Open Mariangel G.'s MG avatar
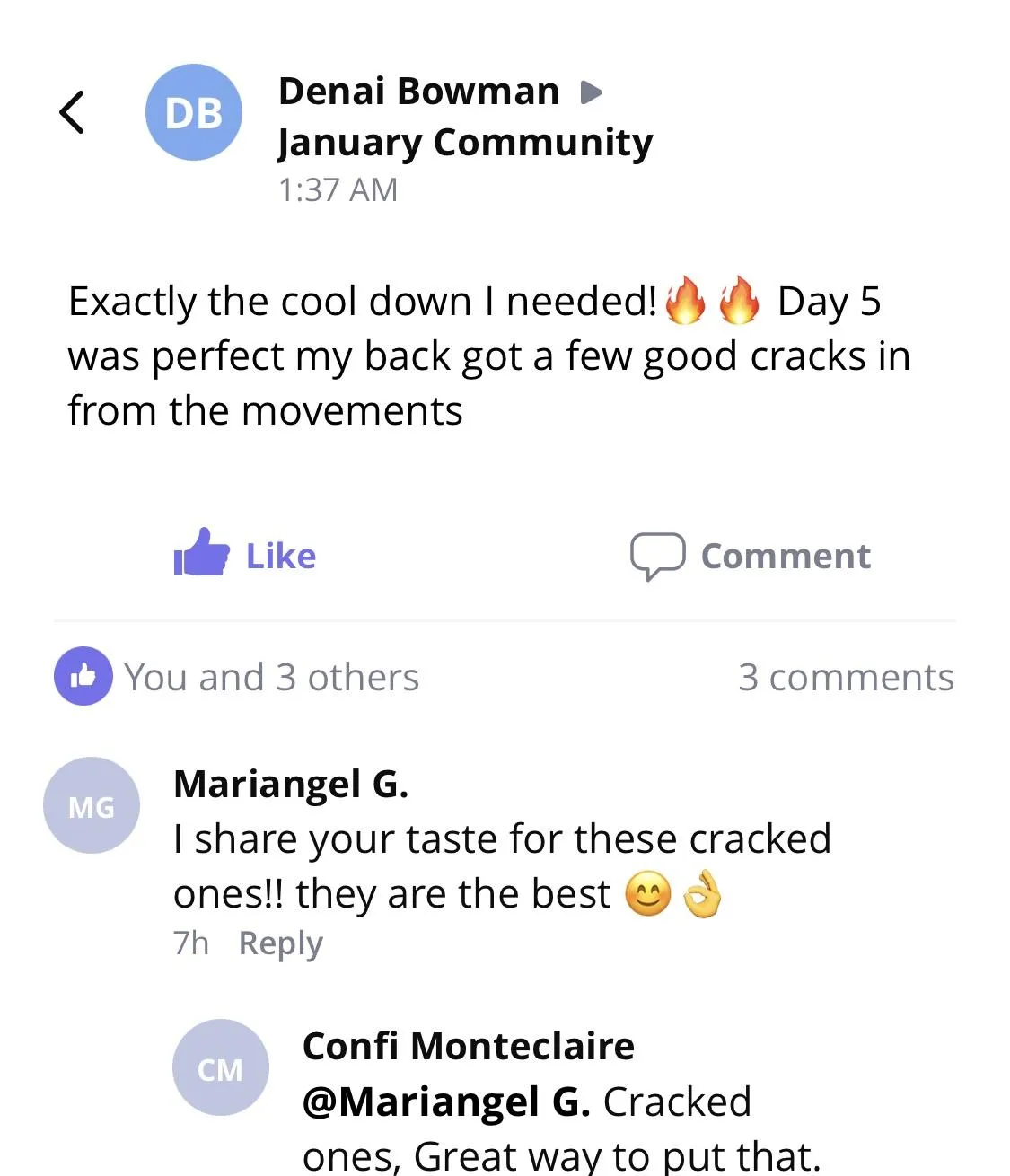 [92, 805]
